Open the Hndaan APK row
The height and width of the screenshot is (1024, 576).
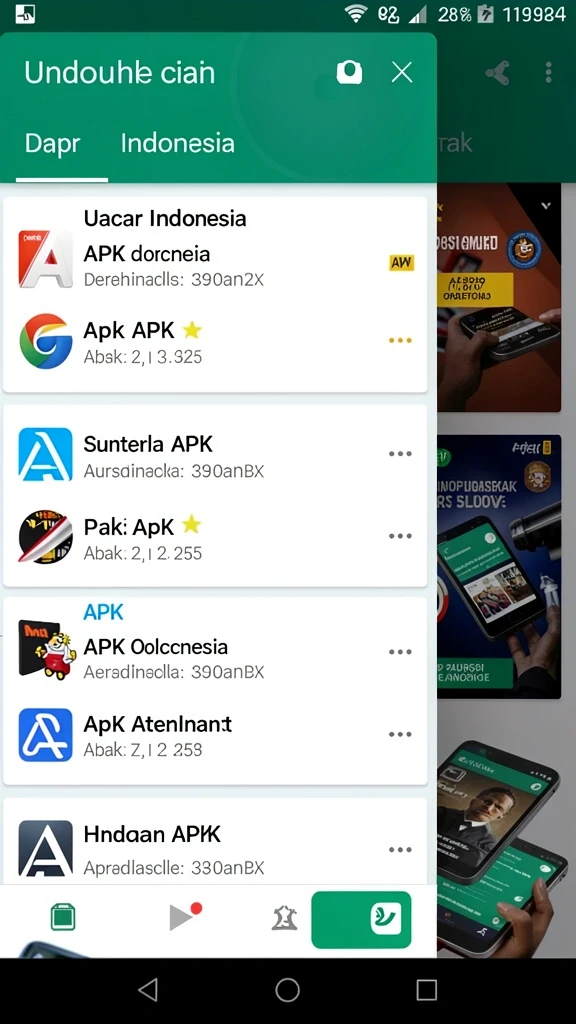[215, 849]
